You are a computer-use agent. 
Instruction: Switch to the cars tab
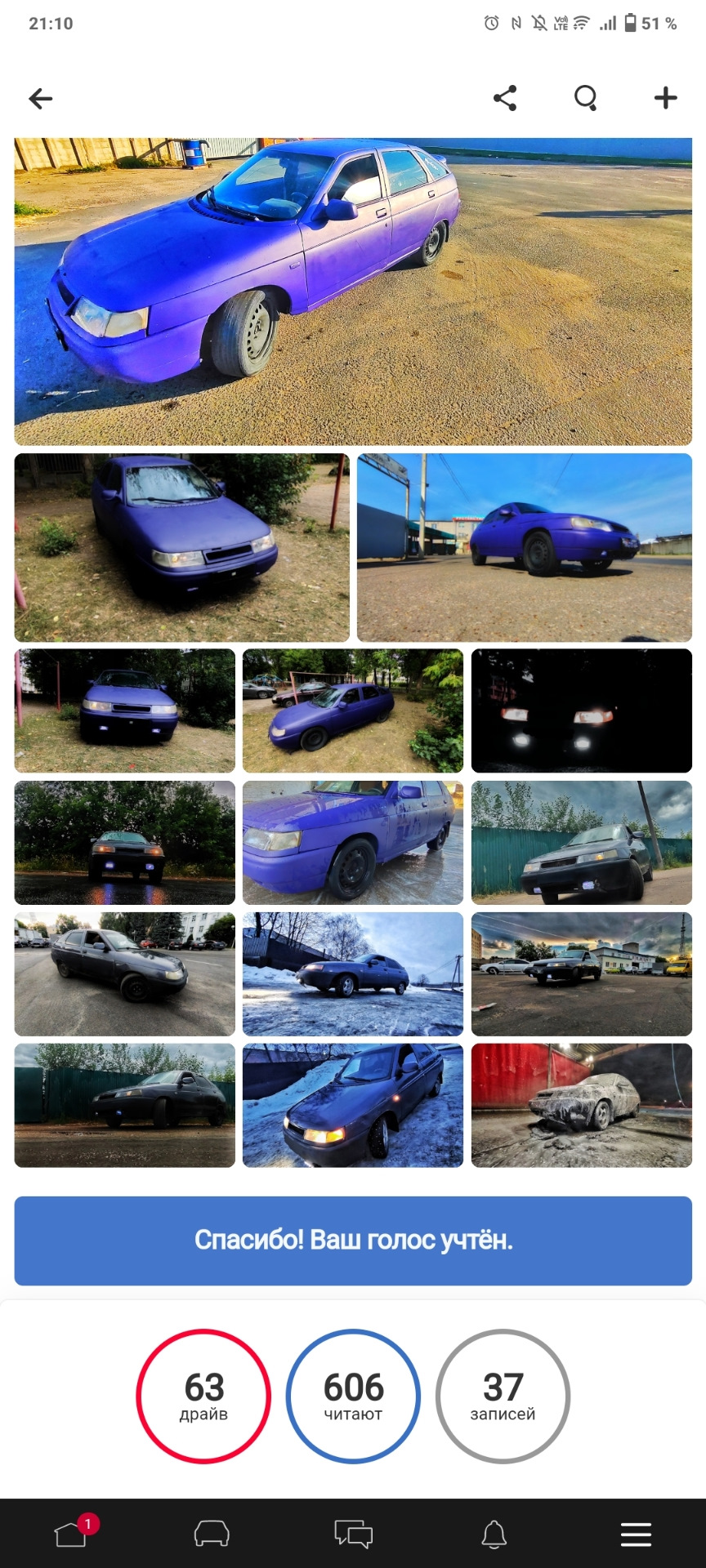click(x=212, y=1534)
